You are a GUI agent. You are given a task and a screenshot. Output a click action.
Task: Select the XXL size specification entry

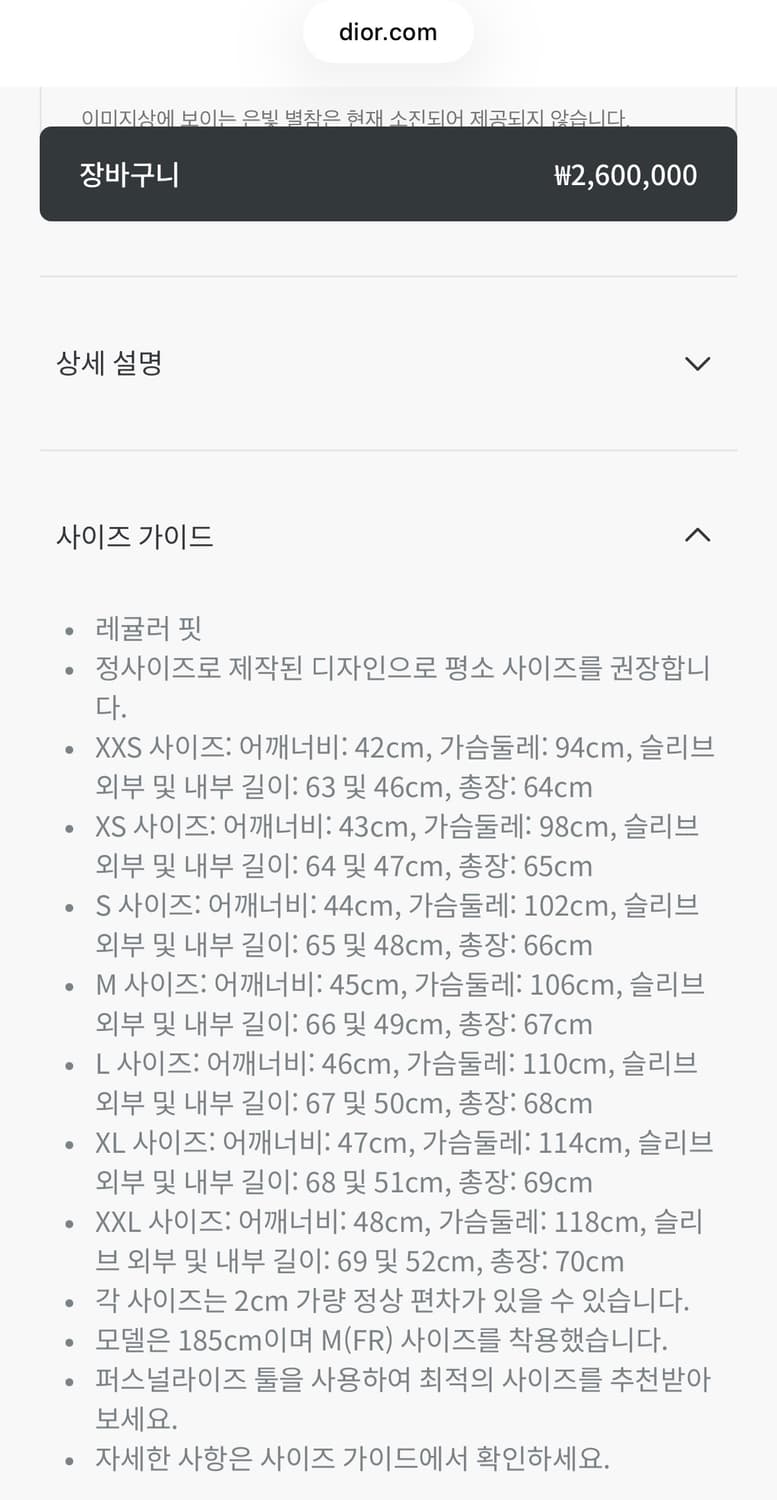pos(400,1240)
